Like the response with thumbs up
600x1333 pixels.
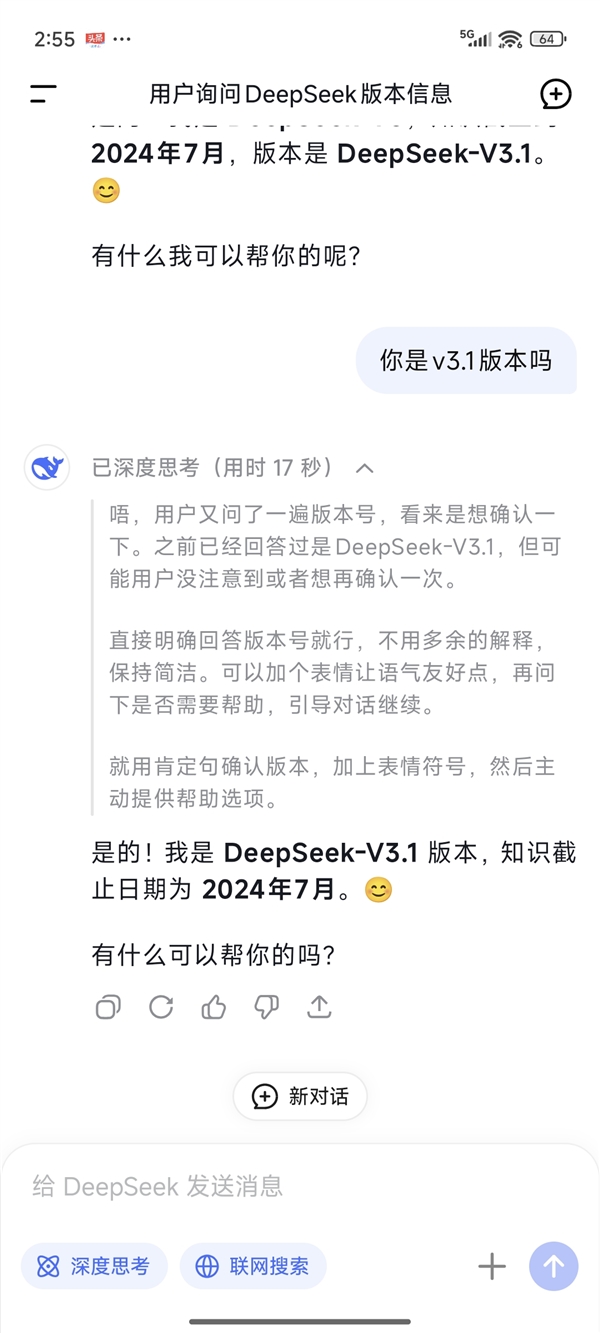pyautogui.click(x=214, y=1007)
